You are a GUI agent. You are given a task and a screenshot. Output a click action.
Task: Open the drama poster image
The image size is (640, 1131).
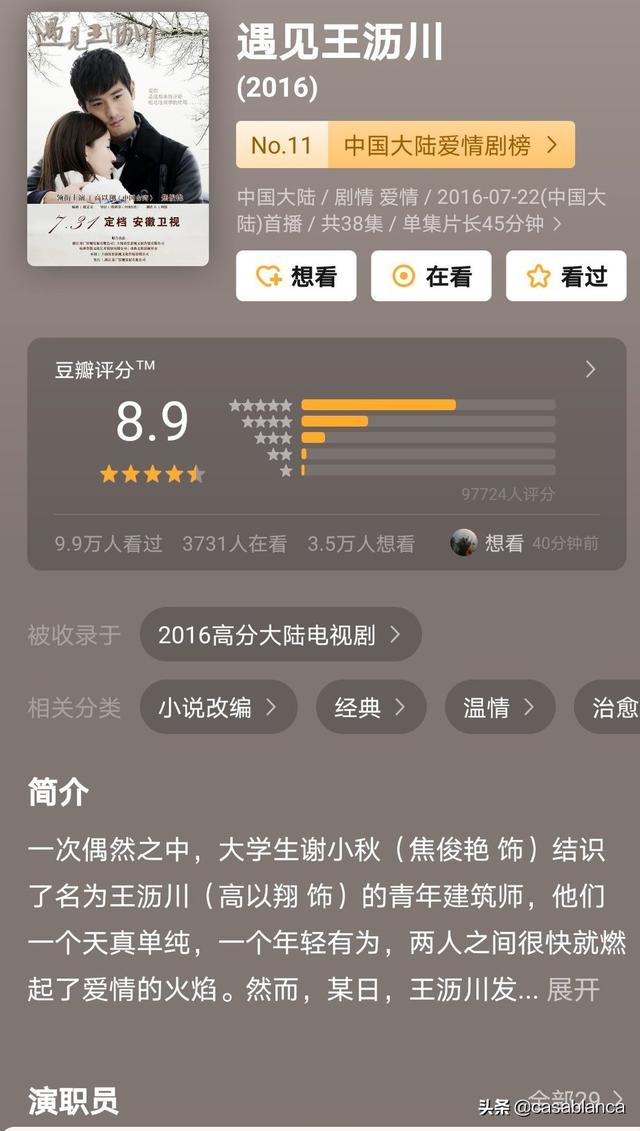tap(118, 138)
